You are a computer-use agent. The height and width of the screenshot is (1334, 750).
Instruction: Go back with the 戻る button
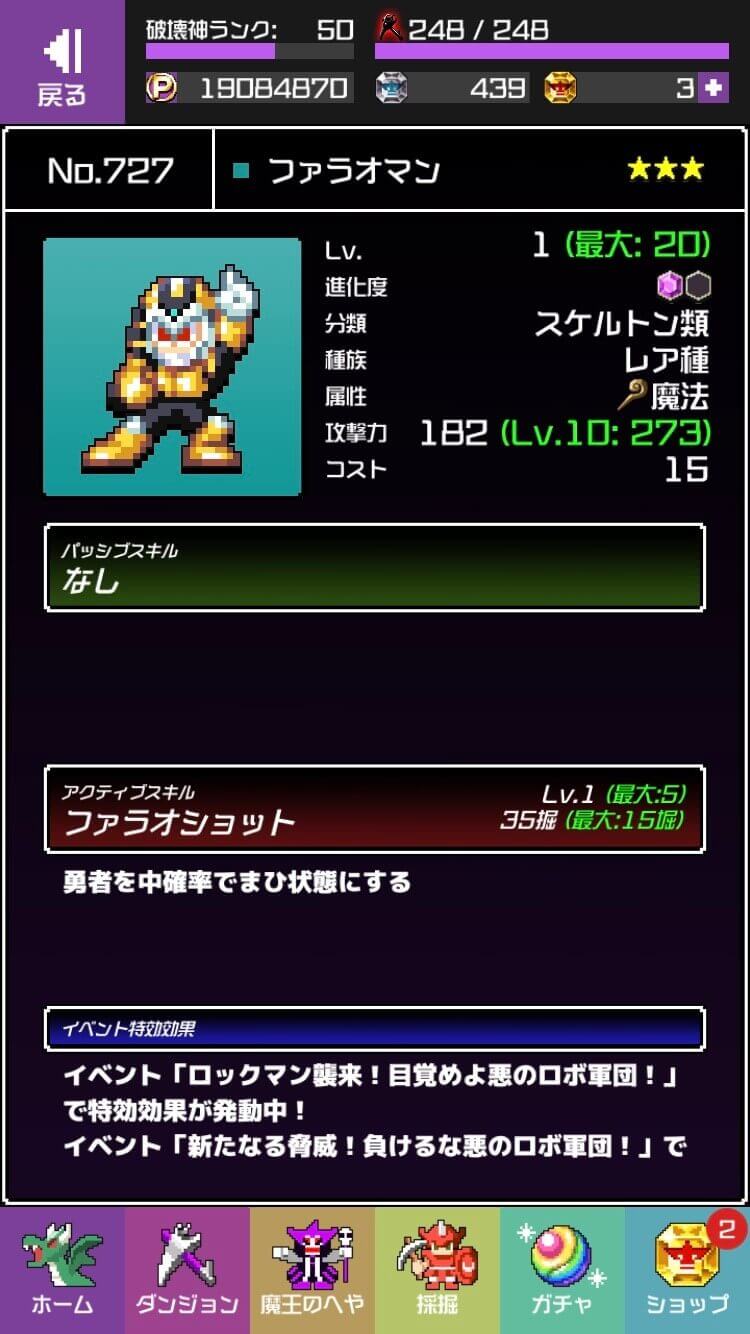coord(62,62)
